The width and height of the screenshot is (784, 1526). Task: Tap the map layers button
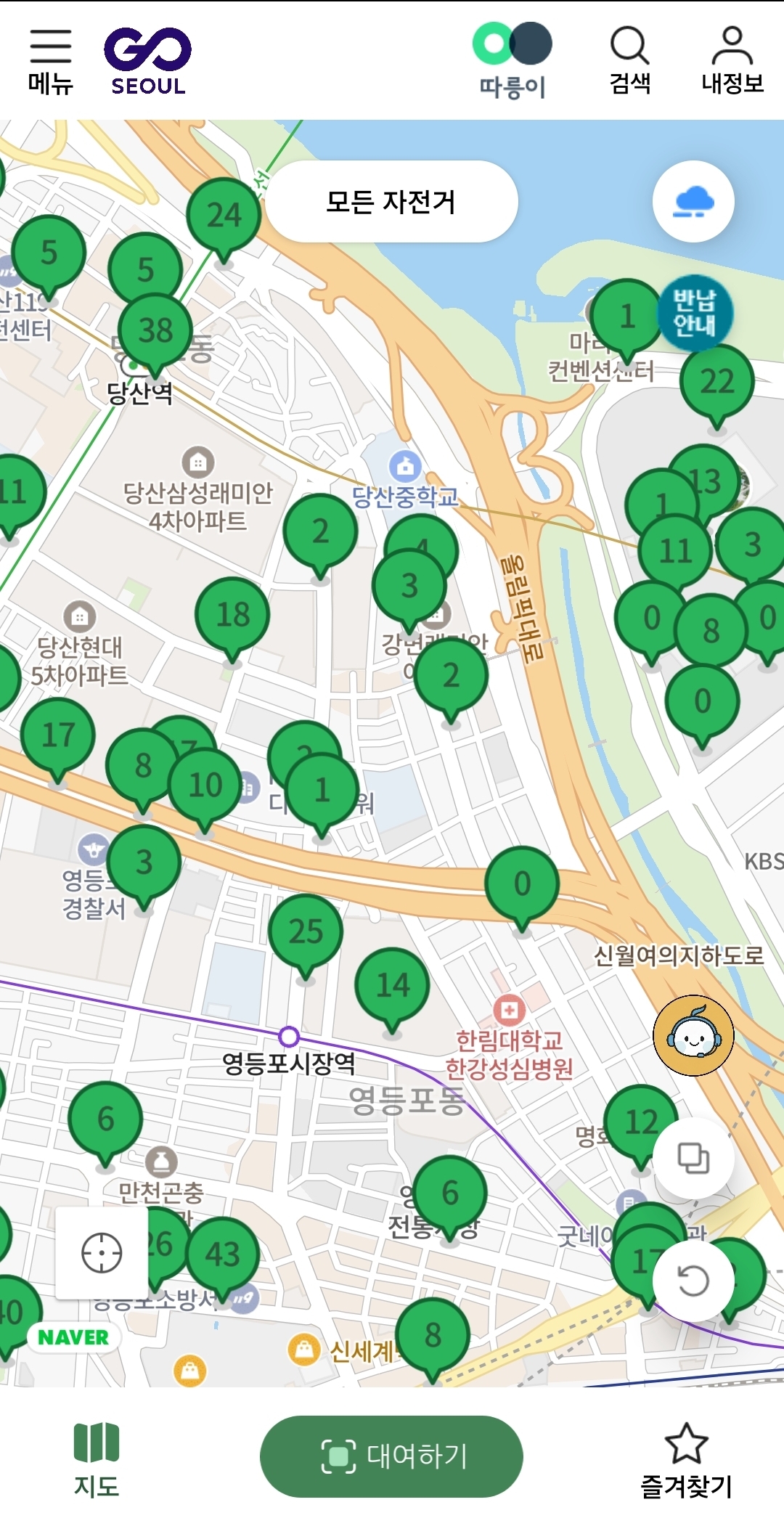tap(693, 1157)
